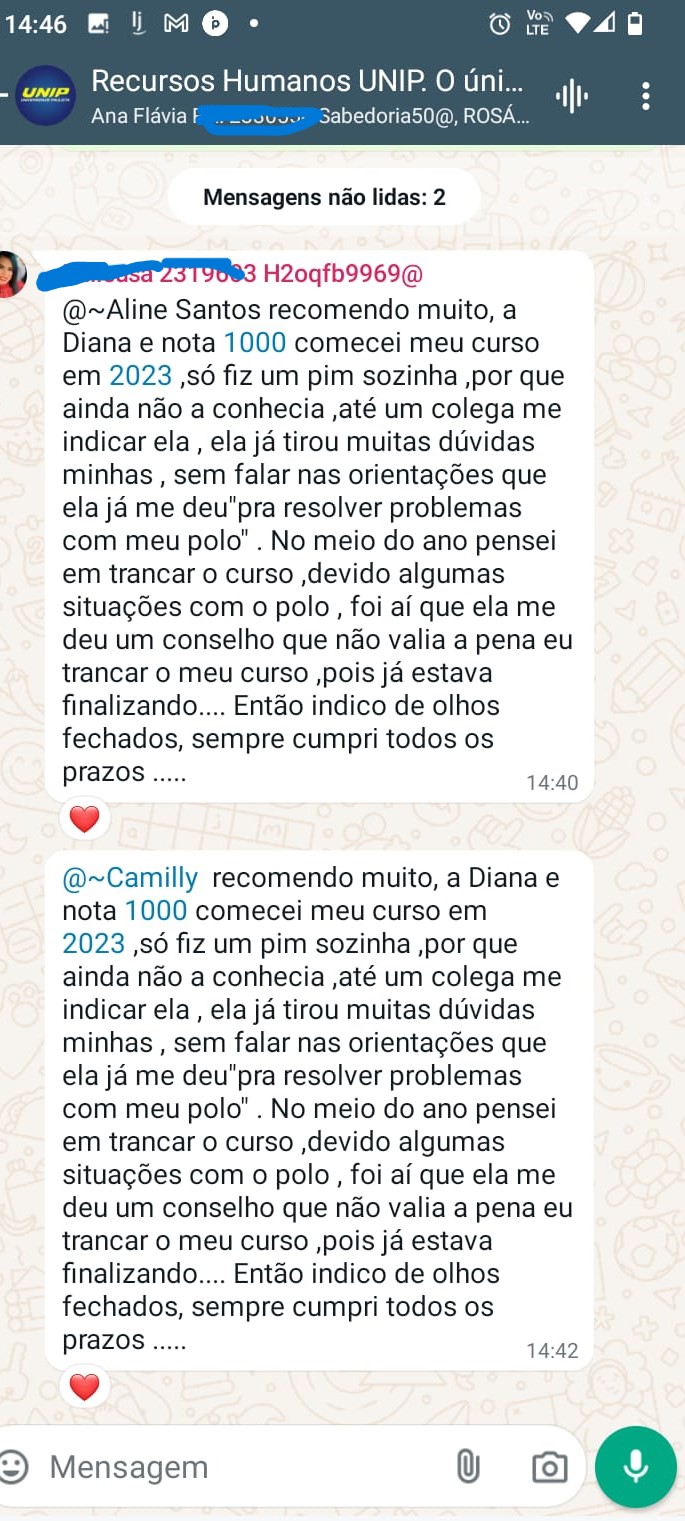Tap the green microphone button
The width and height of the screenshot is (685, 1521).
click(x=635, y=1467)
